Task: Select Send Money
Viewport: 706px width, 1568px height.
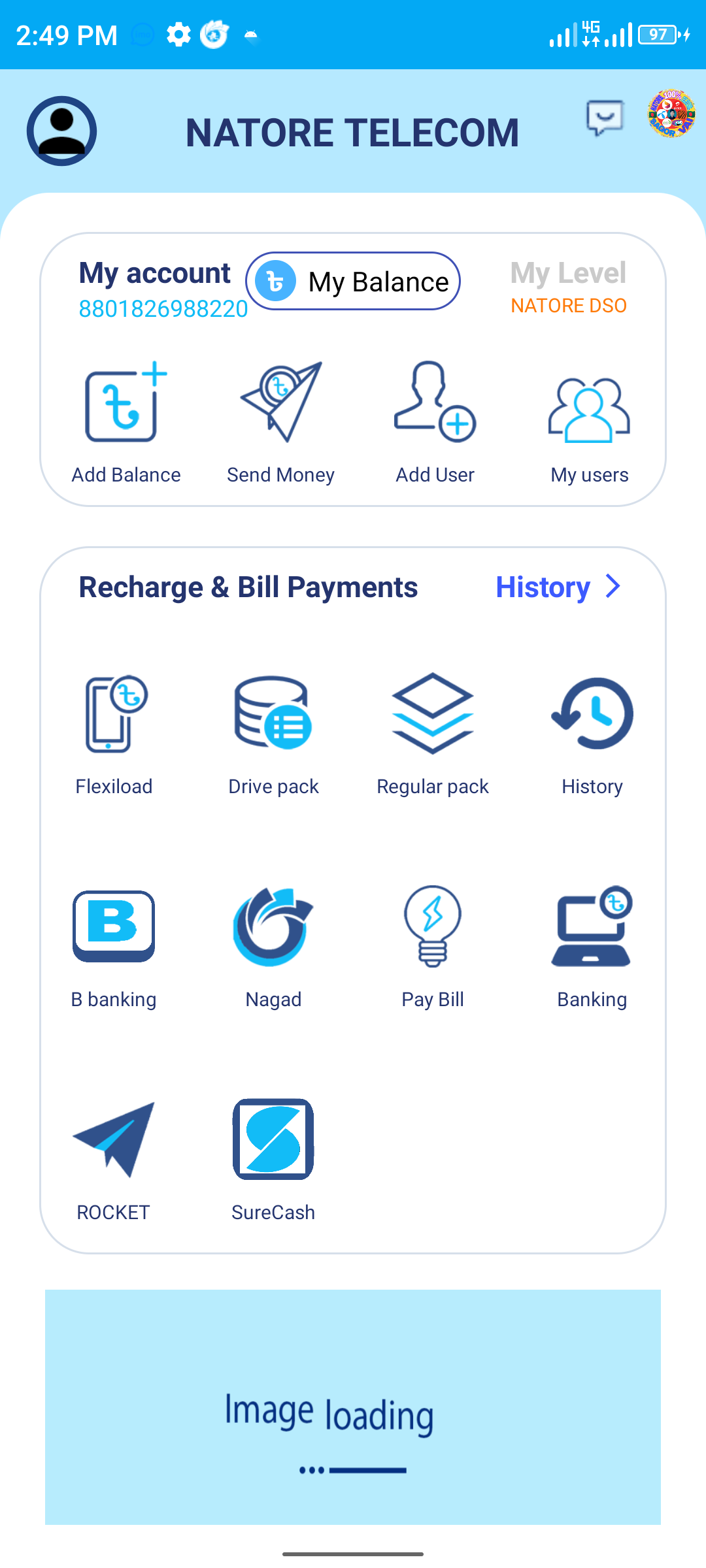Action: point(280,423)
